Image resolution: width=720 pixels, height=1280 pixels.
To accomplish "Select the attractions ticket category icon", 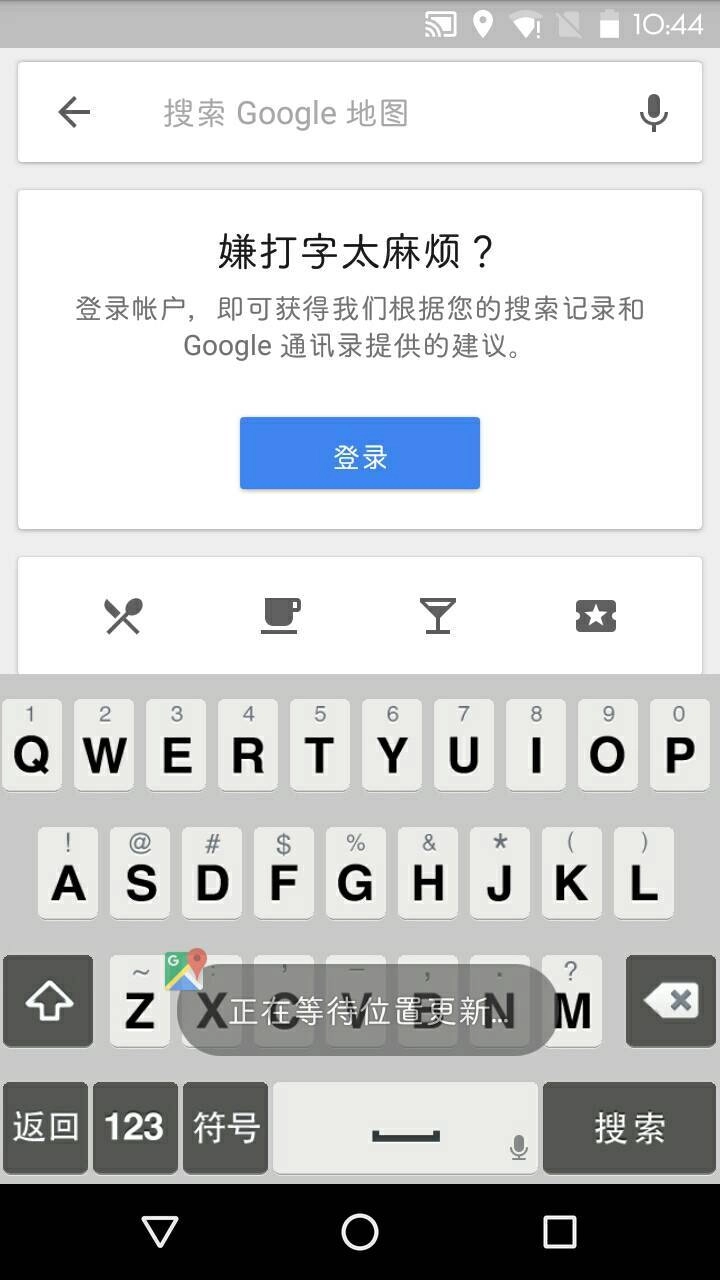I will pos(595,616).
